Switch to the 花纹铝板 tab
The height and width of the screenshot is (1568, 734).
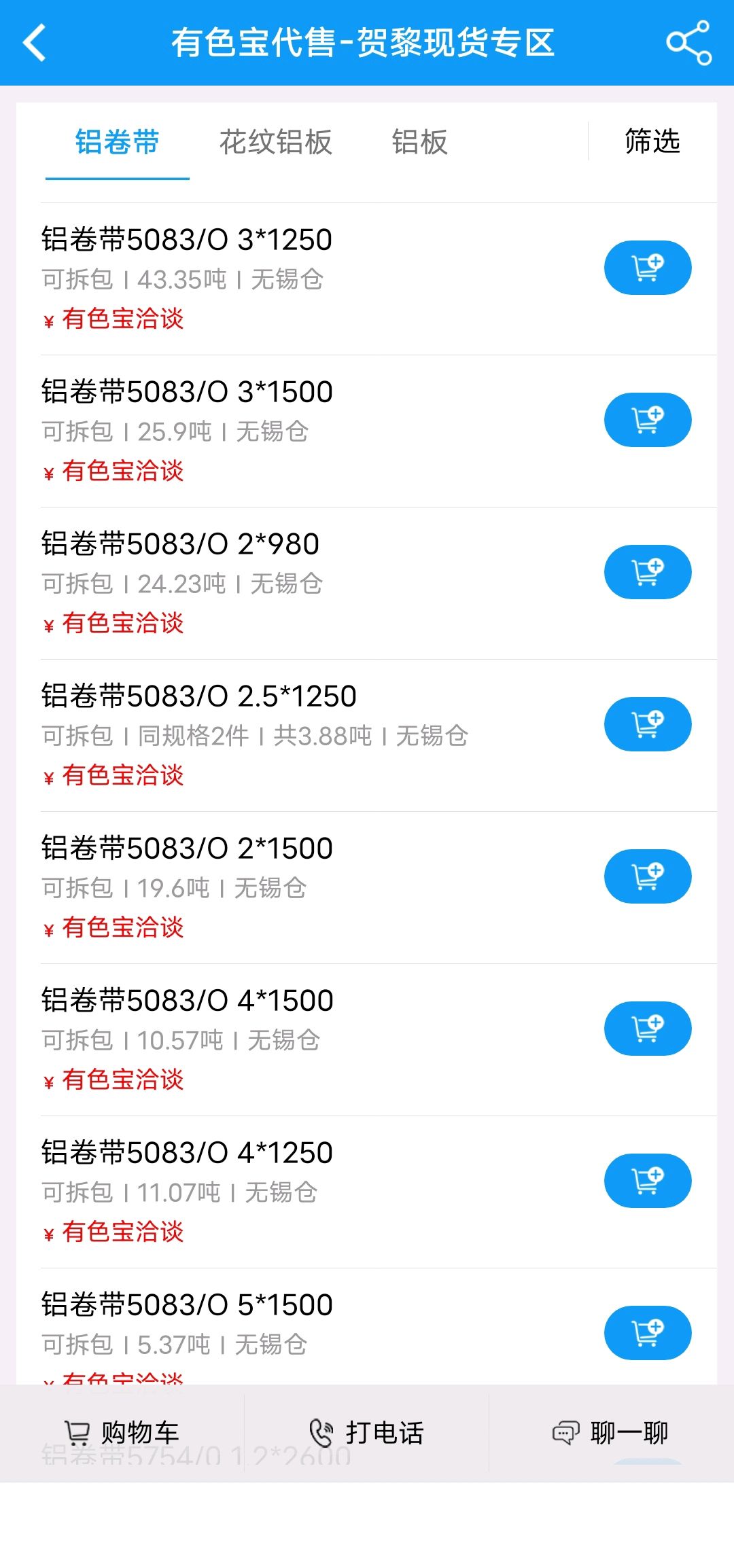[x=275, y=142]
